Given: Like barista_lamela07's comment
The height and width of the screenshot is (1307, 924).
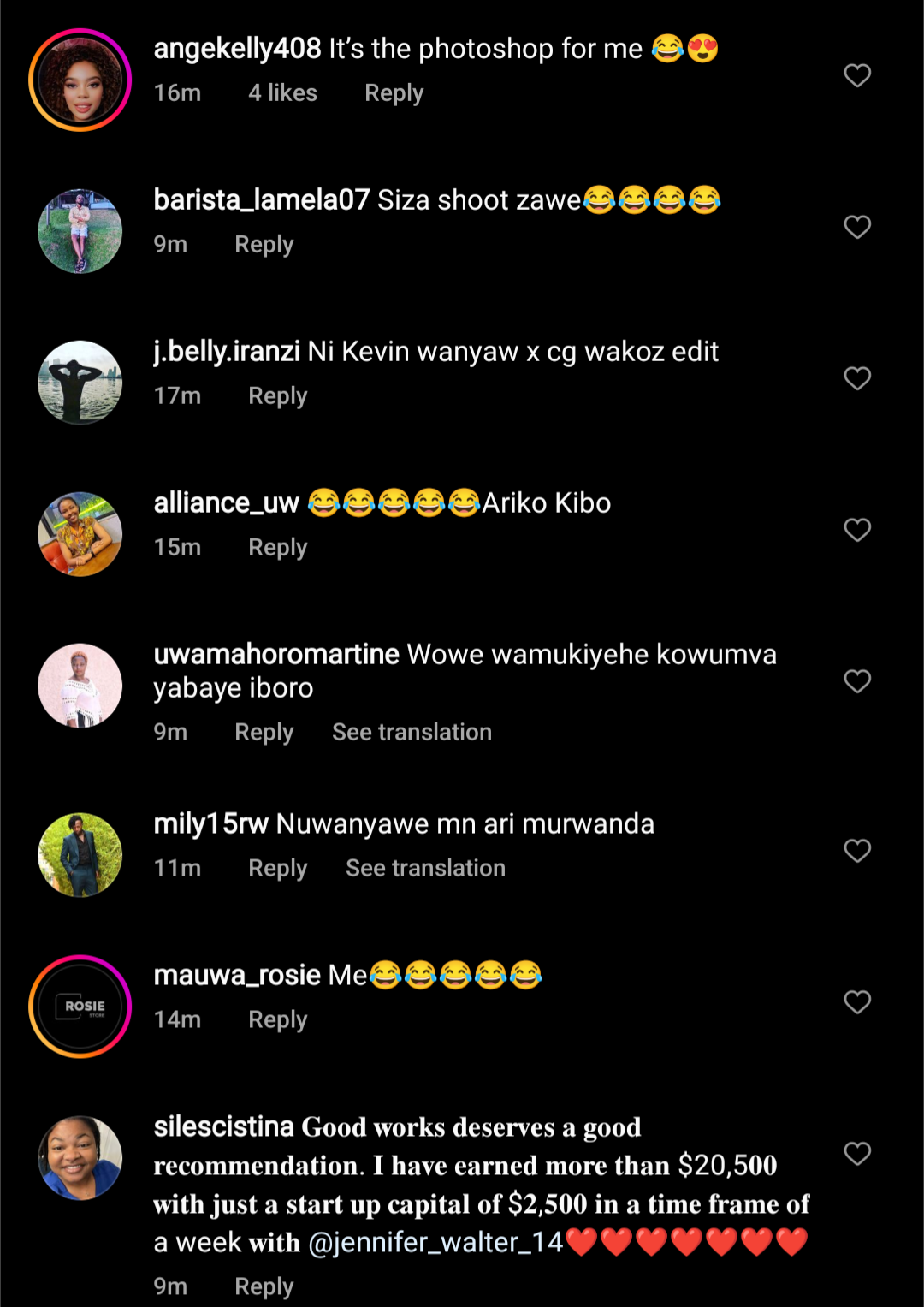Looking at the screenshot, I should pyautogui.click(x=857, y=227).
